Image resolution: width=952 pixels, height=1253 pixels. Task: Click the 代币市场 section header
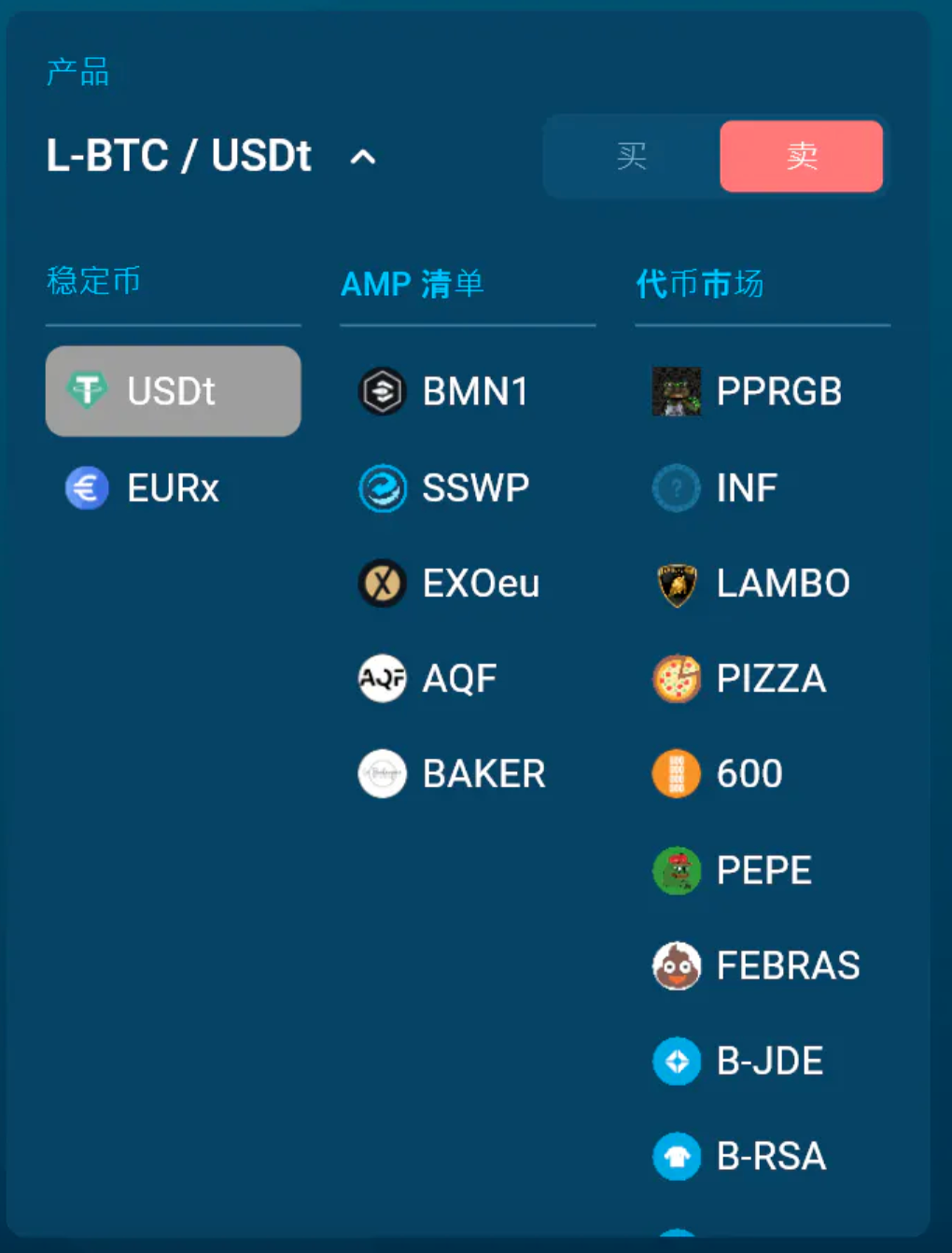click(x=700, y=284)
